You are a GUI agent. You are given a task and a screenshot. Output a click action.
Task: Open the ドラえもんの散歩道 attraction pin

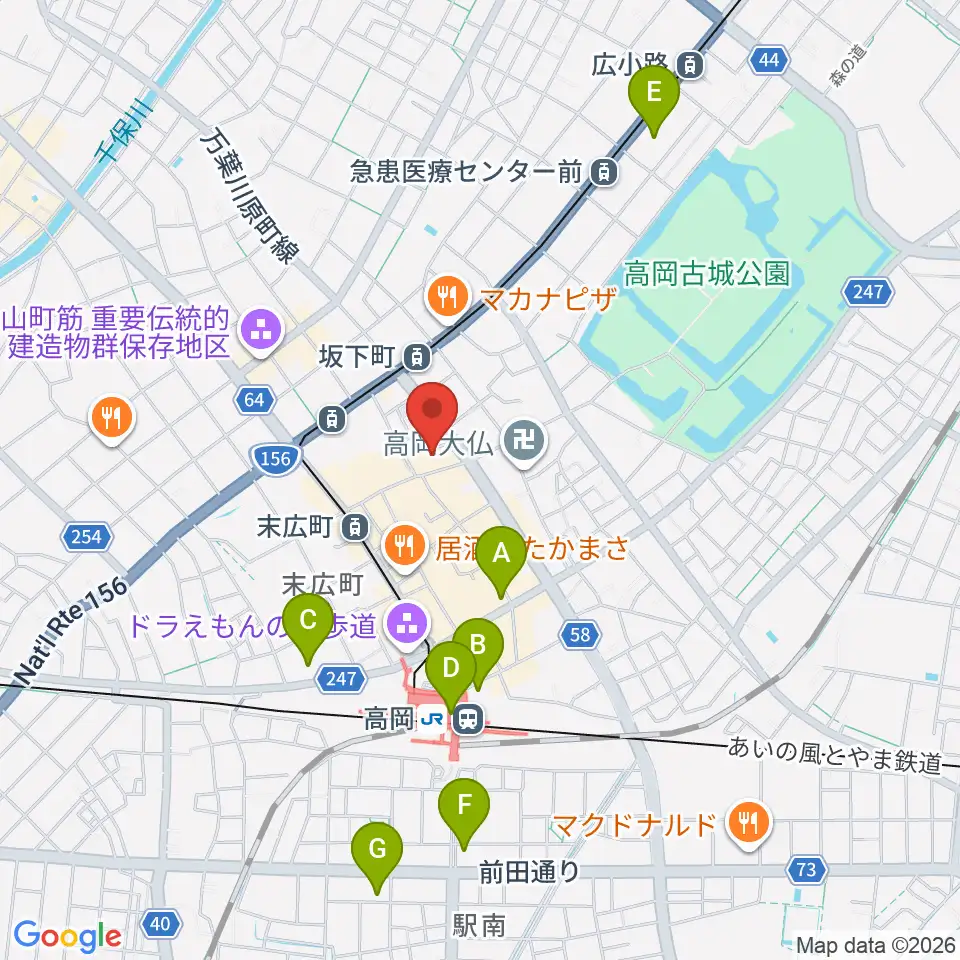pyautogui.click(x=407, y=626)
